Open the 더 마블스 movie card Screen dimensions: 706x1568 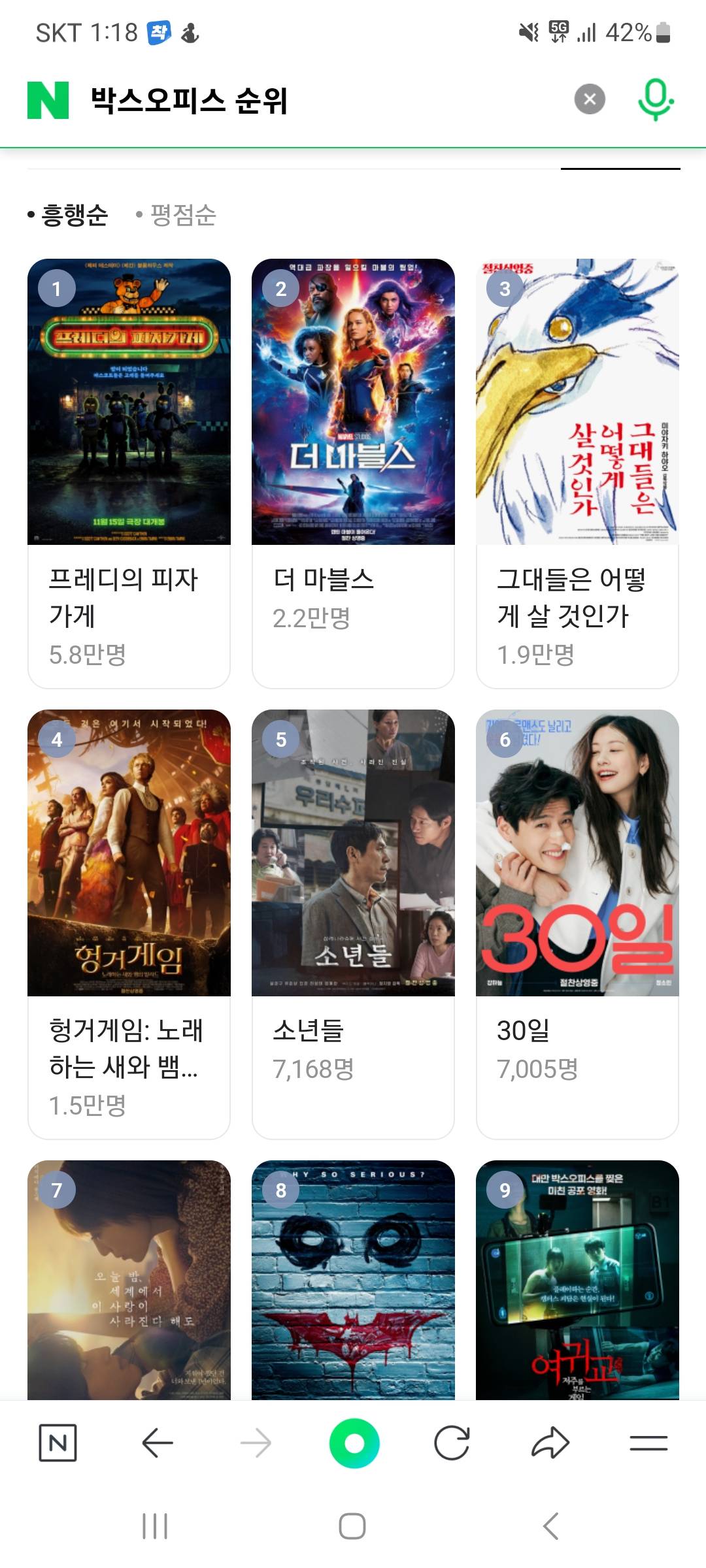pos(353,473)
